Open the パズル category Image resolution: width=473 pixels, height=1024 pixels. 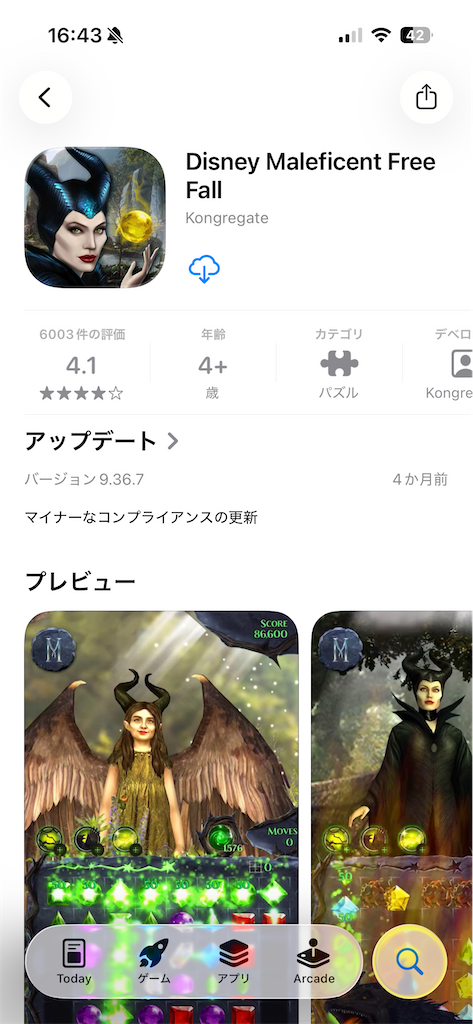tap(338, 363)
